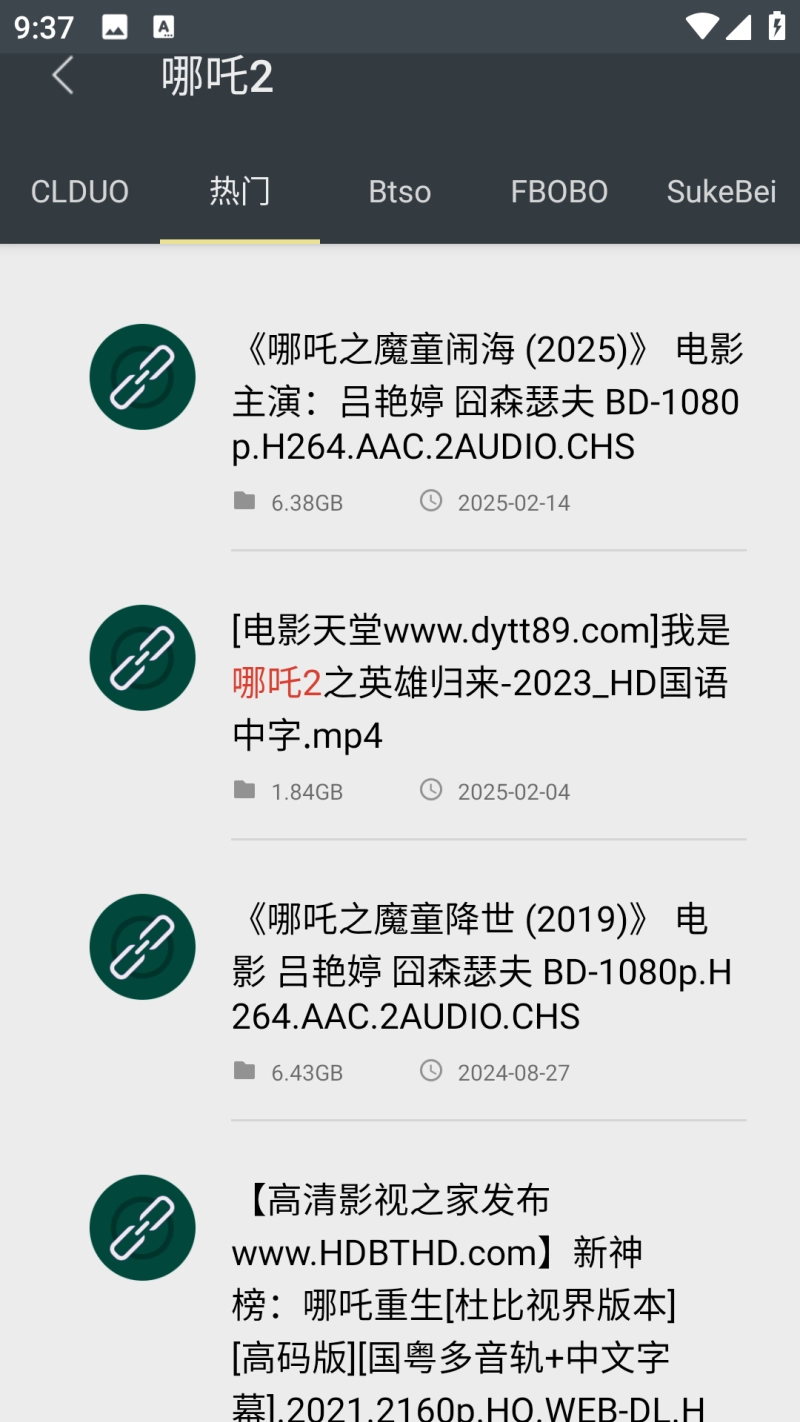
Task: Tap the back arrow beside 哪吒2 title
Action: tap(62, 76)
